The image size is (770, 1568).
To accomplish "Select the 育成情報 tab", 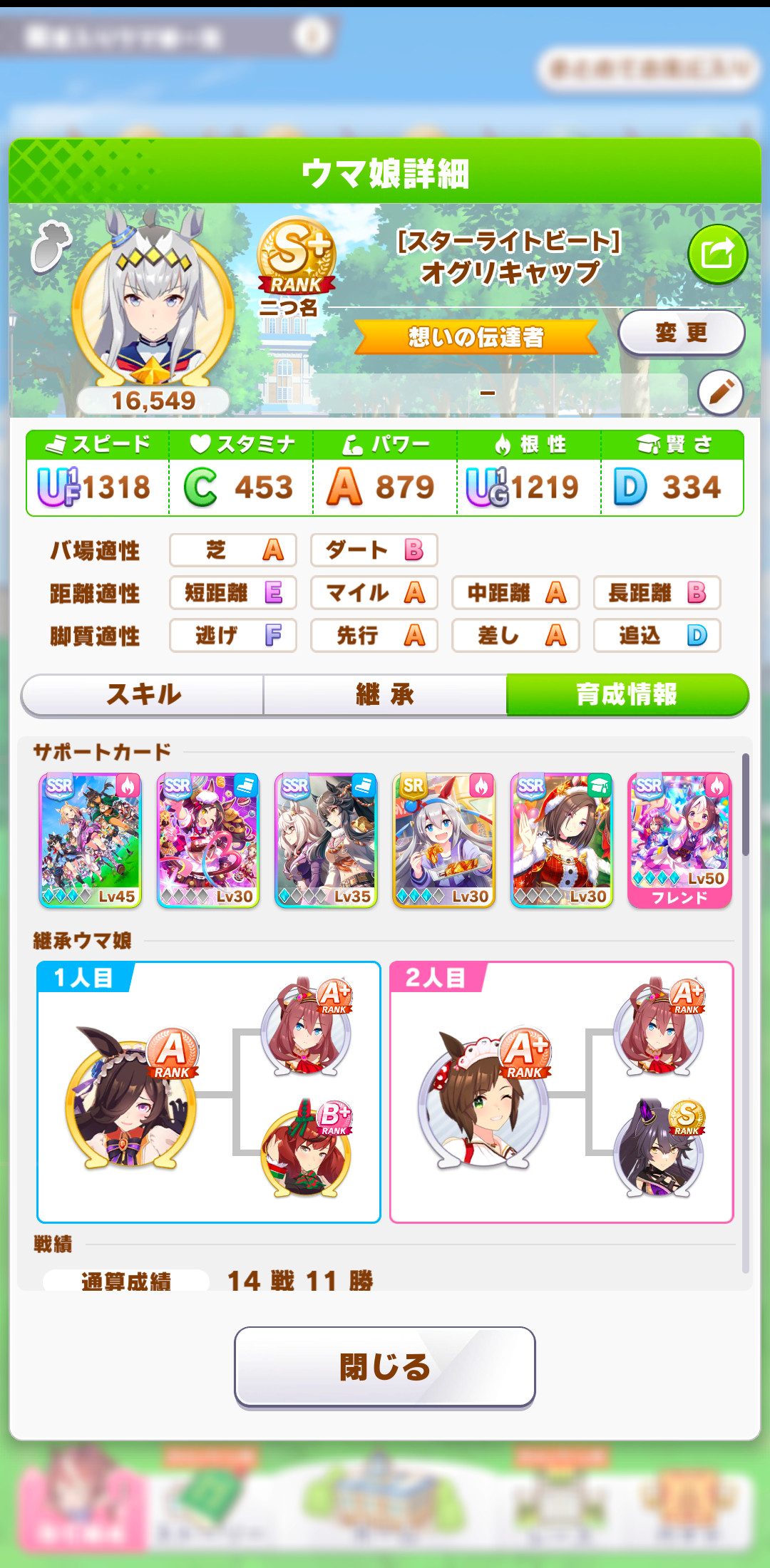I will (627, 694).
